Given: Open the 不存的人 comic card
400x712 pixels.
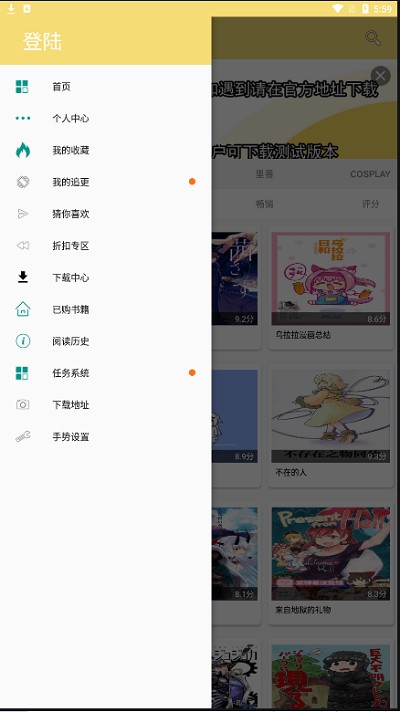Looking at the screenshot, I should (331, 425).
